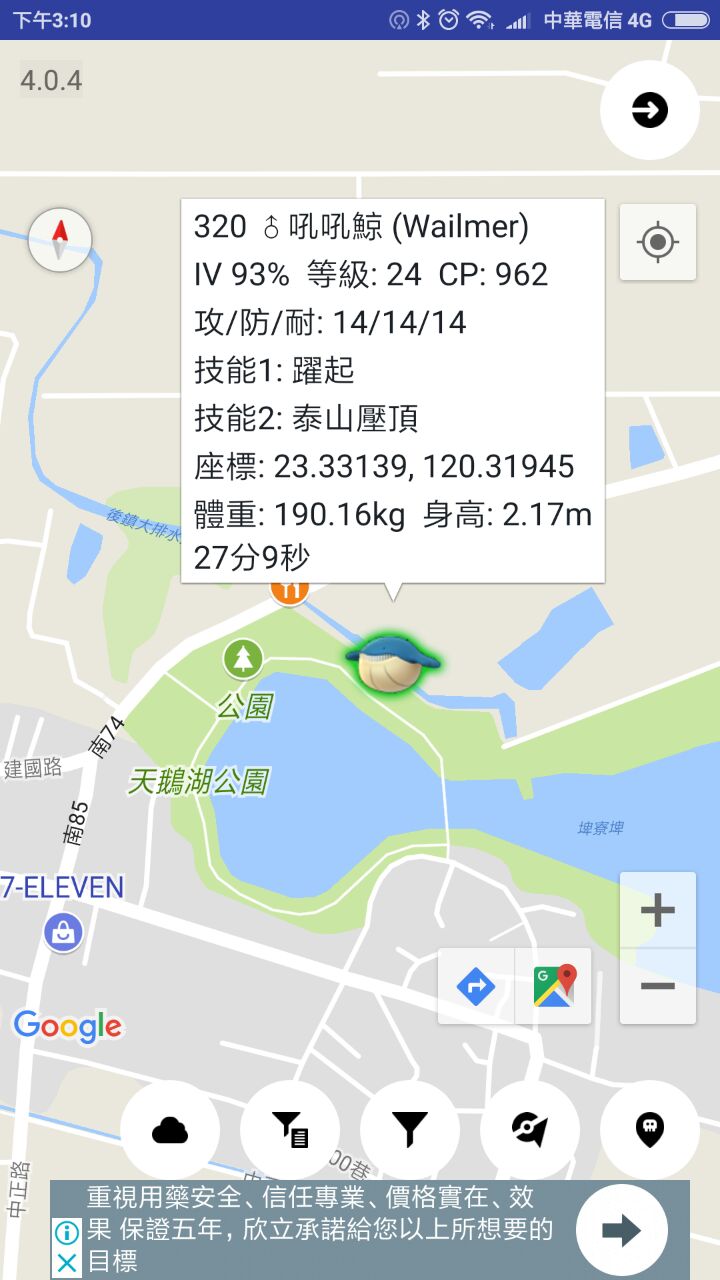This screenshot has width=720, height=1280.
Task: Open the filter list button
Action: pyautogui.click(x=290, y=1130)
